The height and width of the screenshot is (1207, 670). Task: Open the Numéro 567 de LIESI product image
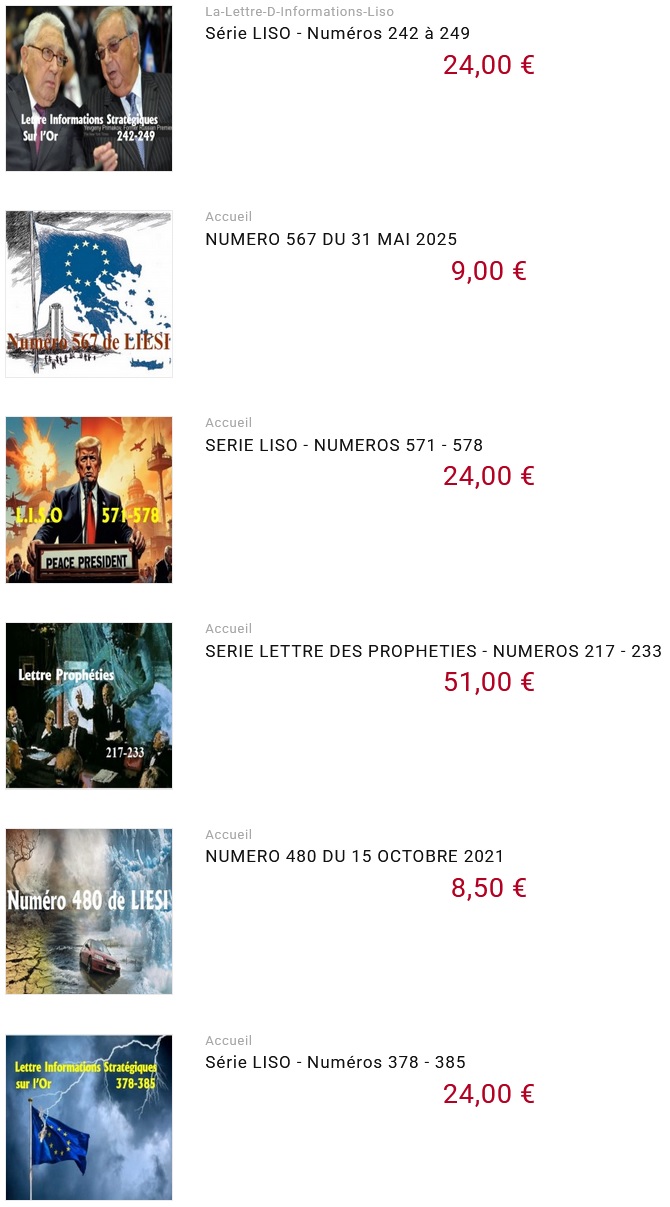[x=88, y=294]
